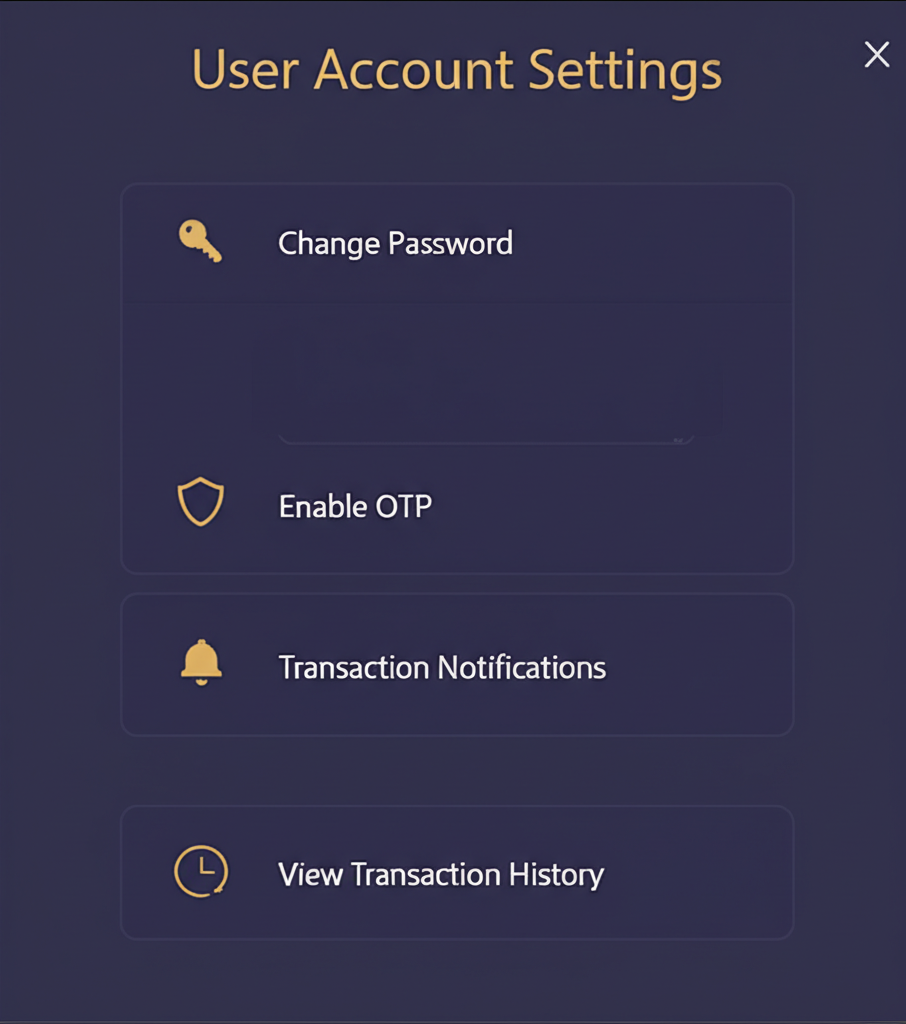Select Enable OTP
Image resolution: width=906 pixels, height=1024 pixels.
click(x=355, y=506)
